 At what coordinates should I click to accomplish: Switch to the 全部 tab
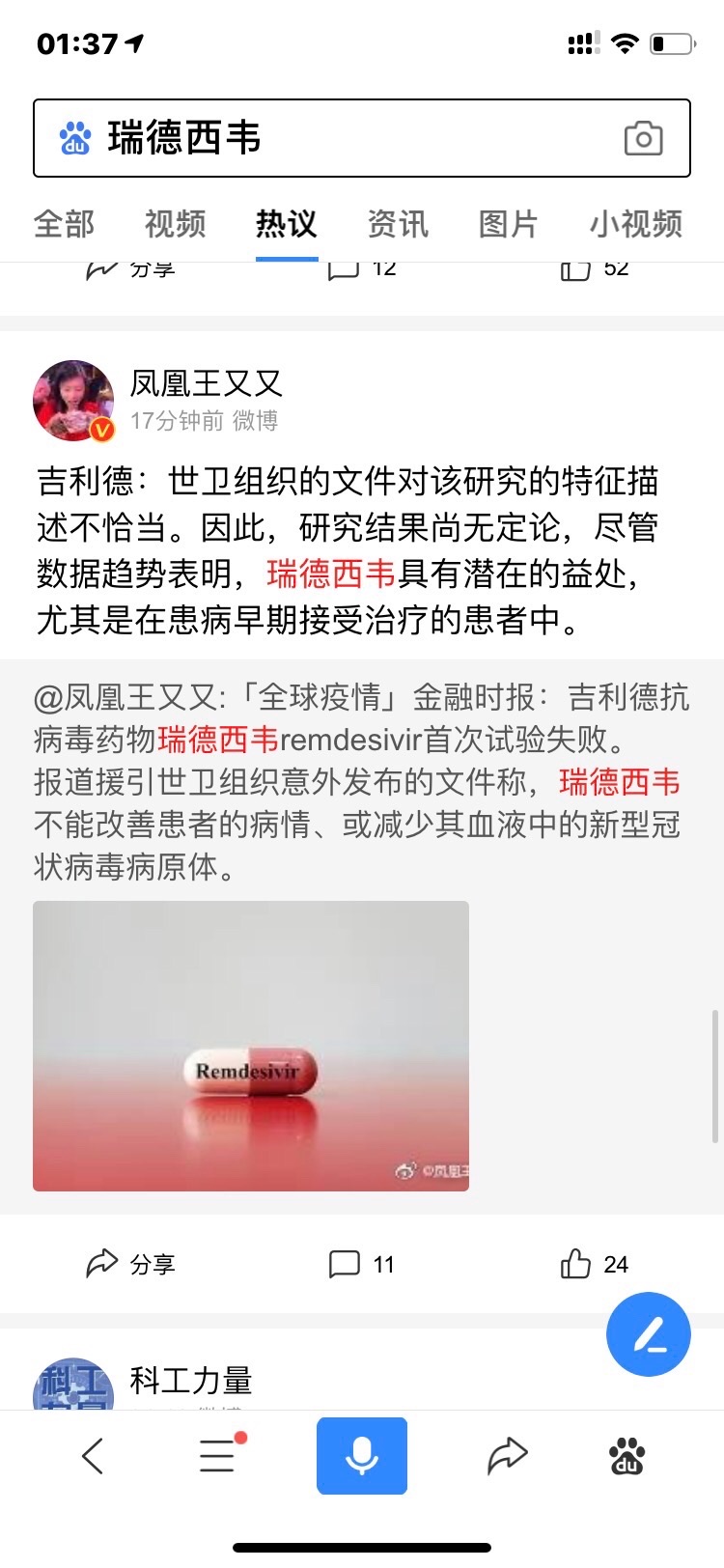coord(64,224)
